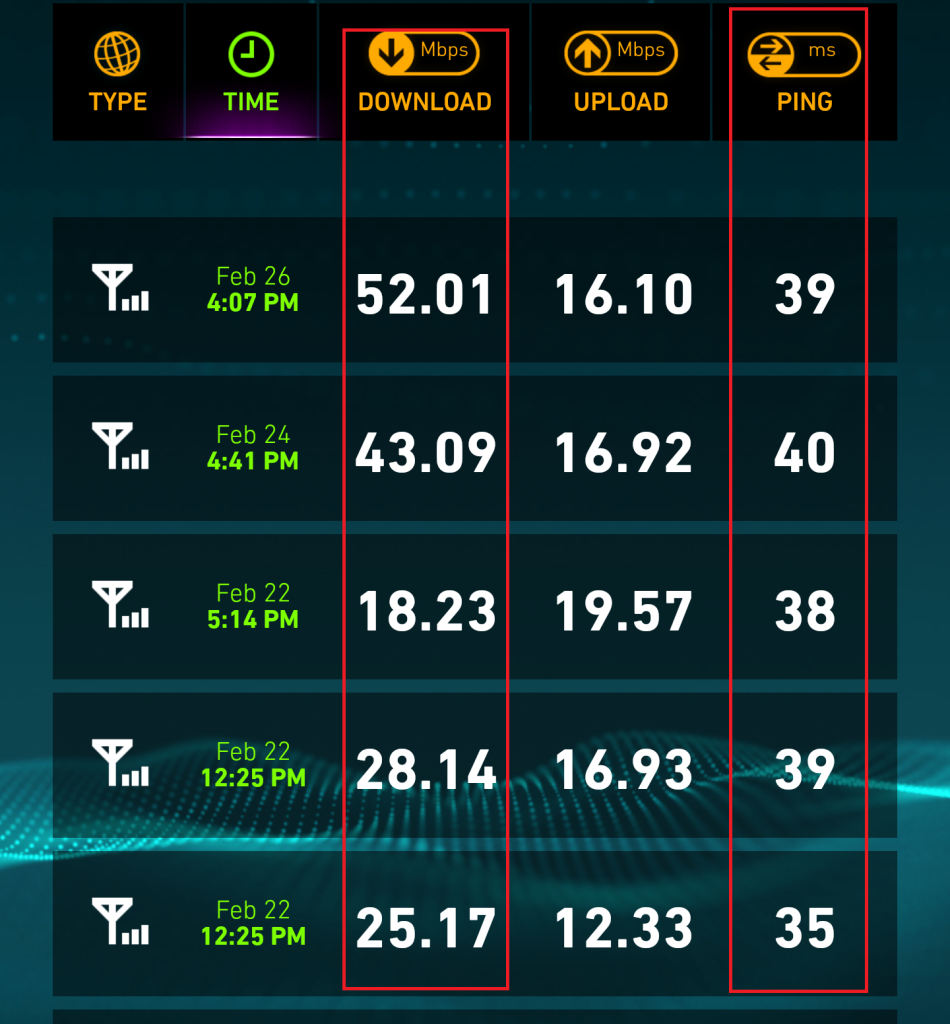Sort results by Time column
950x1024 pixels.
(x=251, y=73)
